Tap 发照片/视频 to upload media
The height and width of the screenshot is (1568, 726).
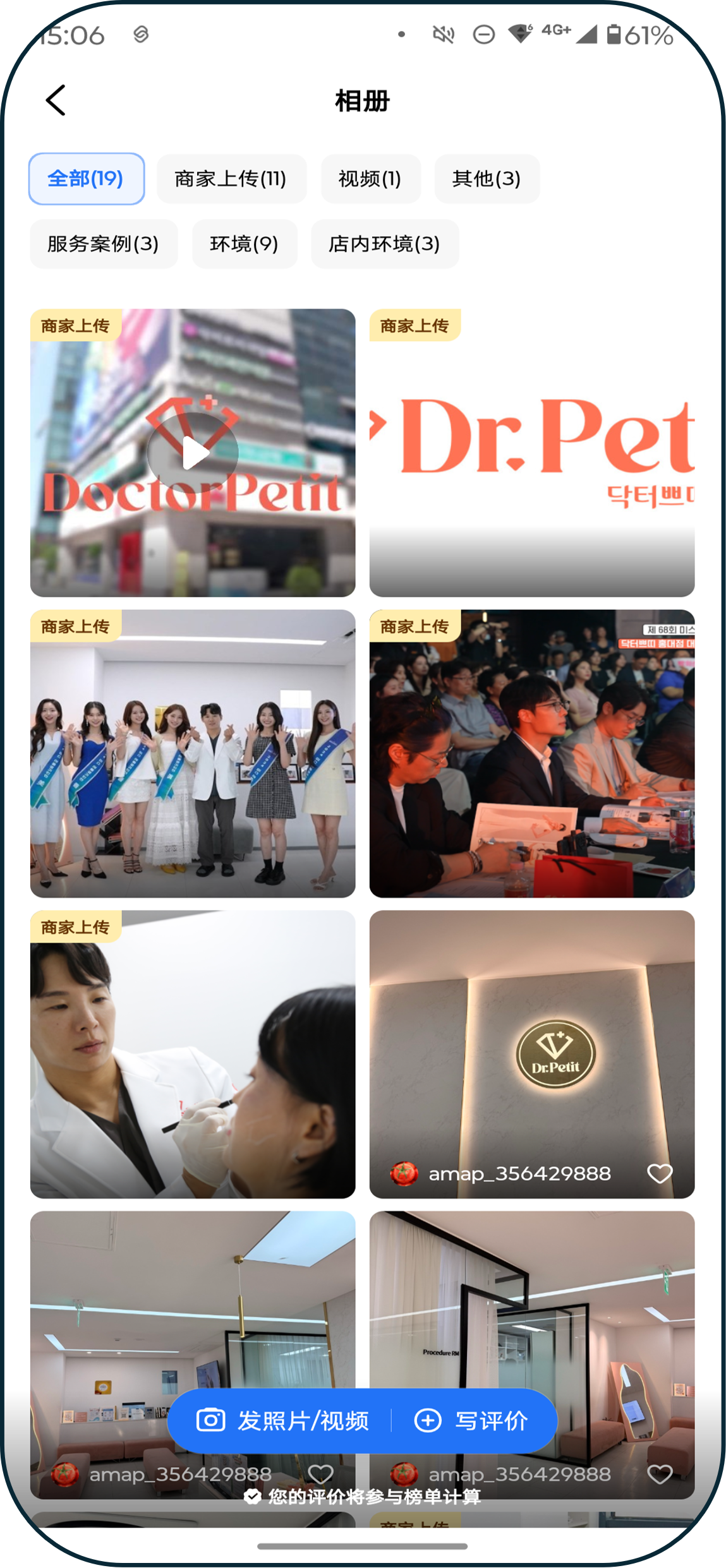(282, 1421)
